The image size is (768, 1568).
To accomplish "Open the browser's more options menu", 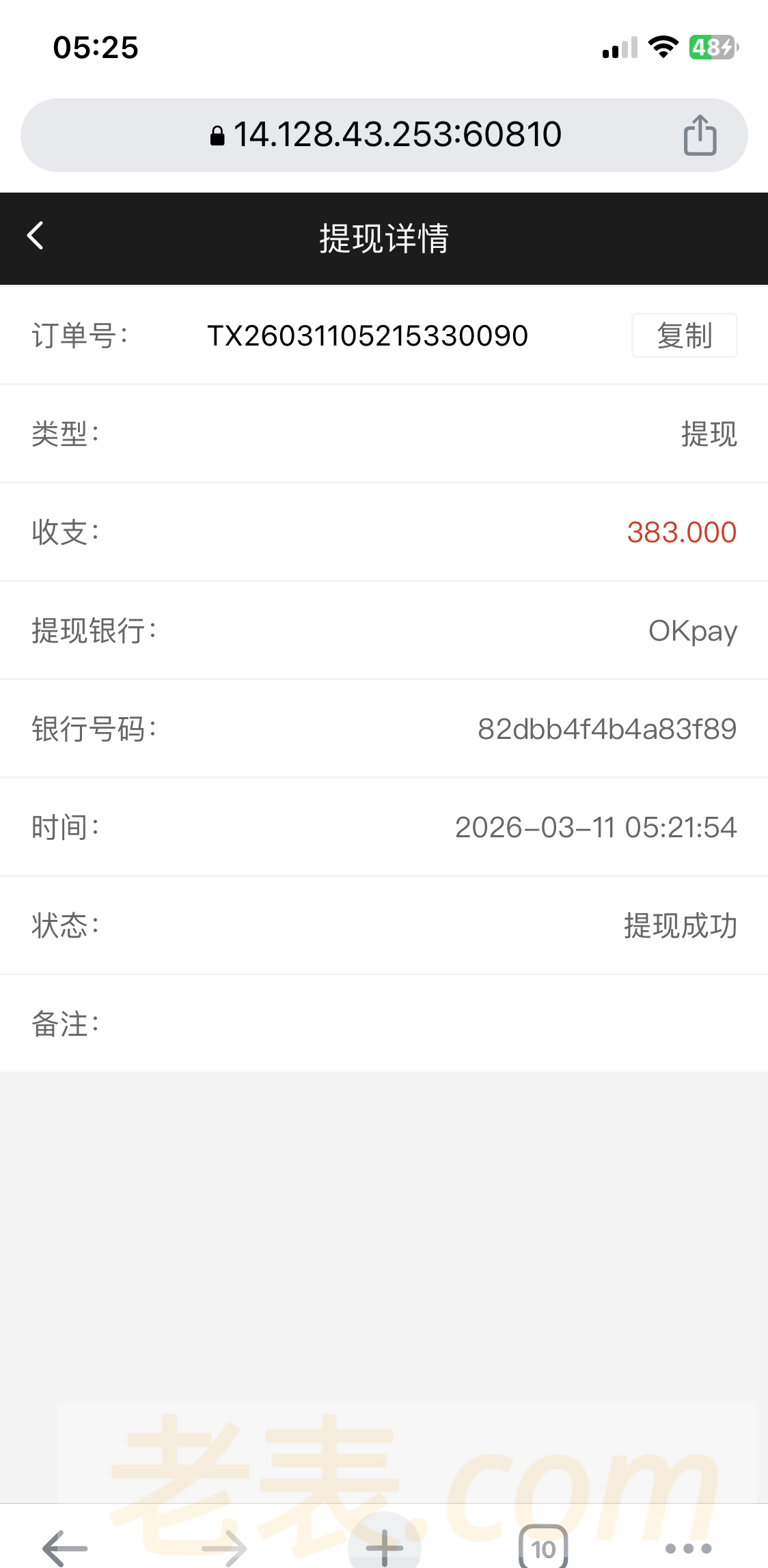I will (688, 1548).
